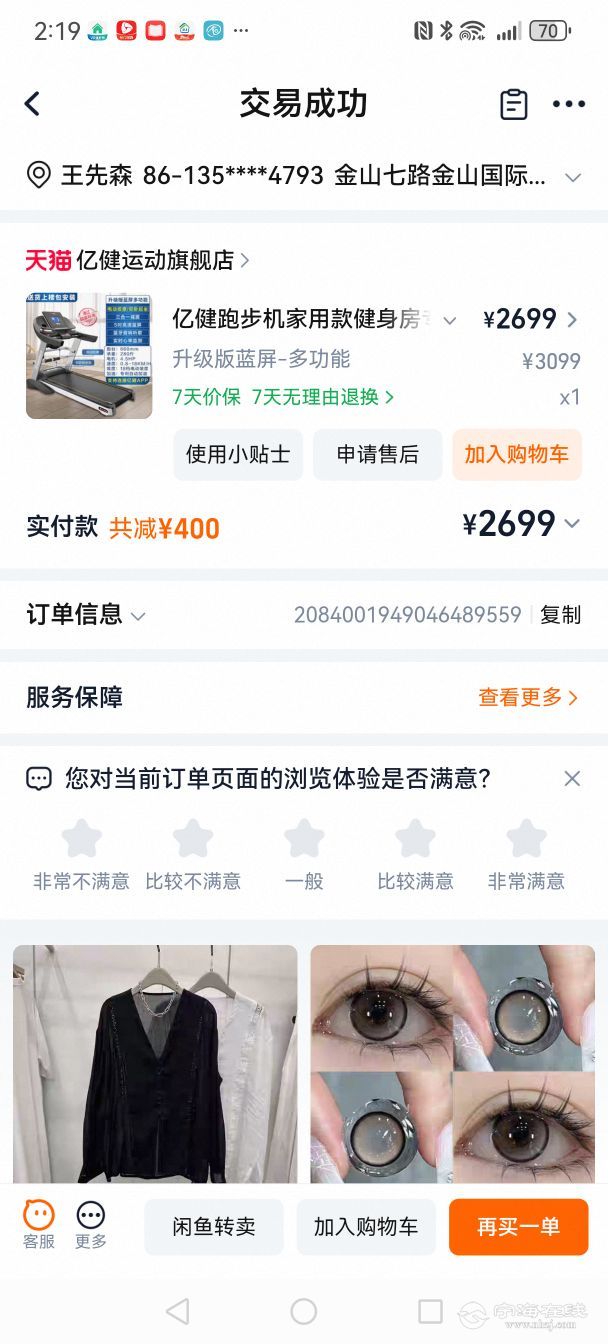Expand the 实付款 ¥2699 payment breakdown
The height and width of the screenshot is (1344, 608).
coord(572,524)
